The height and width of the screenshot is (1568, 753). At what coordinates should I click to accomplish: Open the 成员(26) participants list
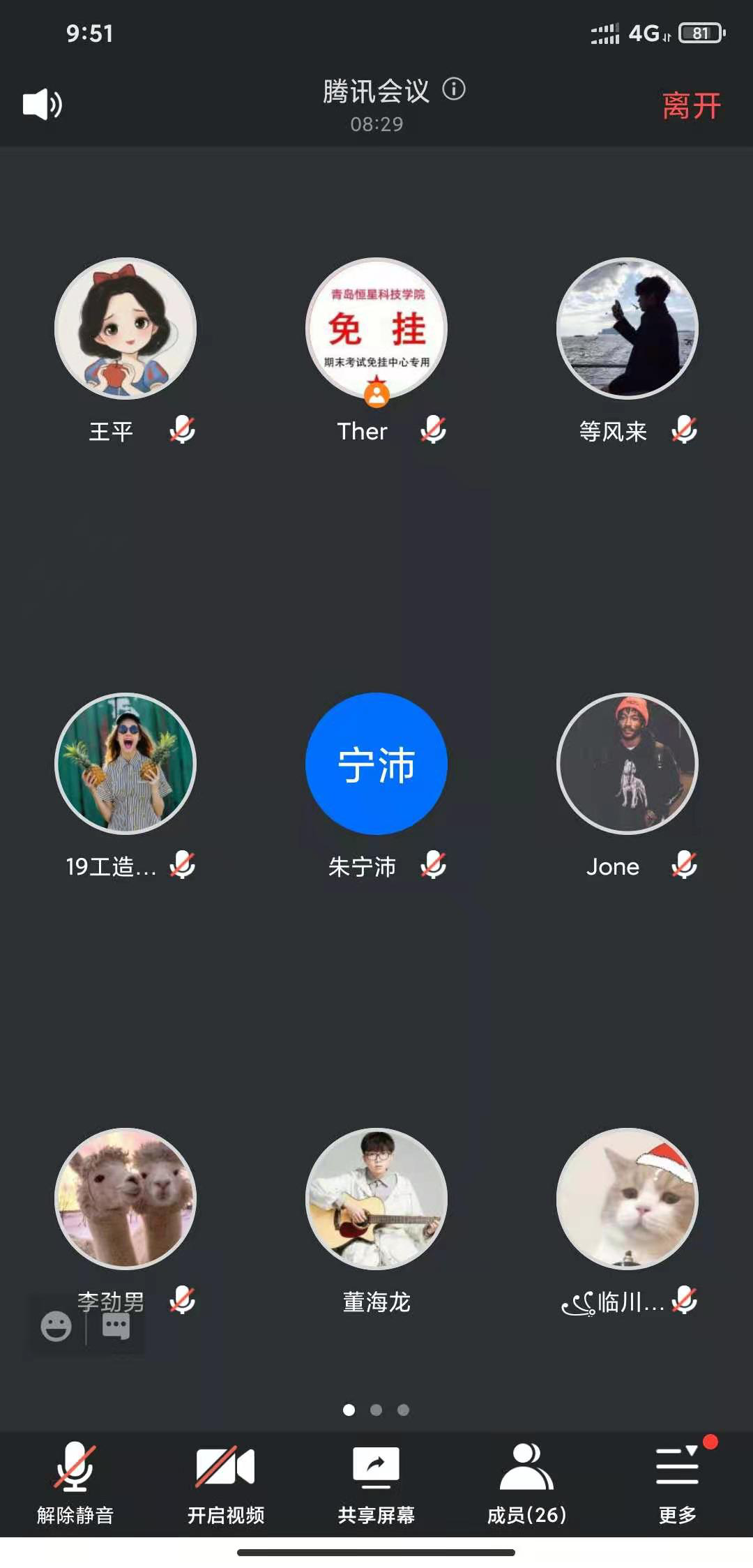coord(526,1482)
